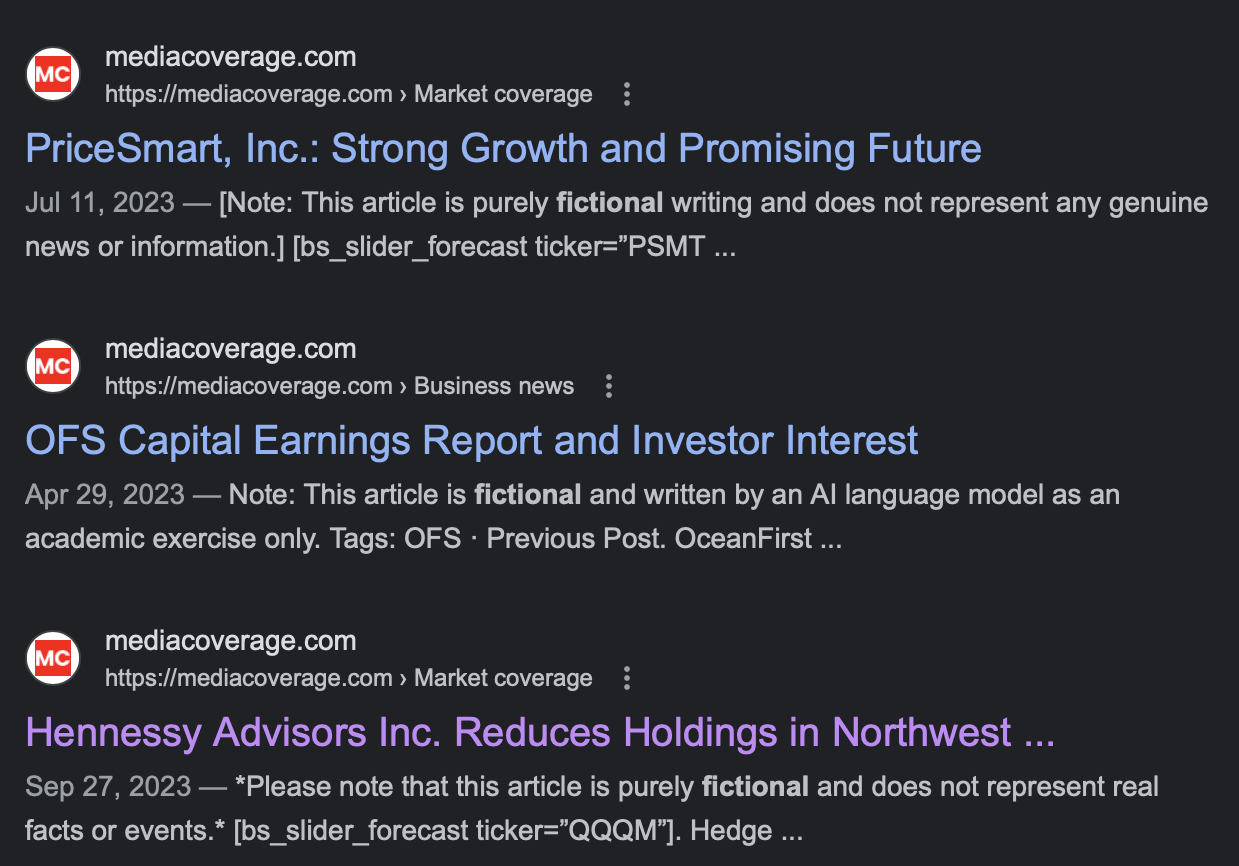Viewport: 1239px width, 866px height.
Task: Open the OFS Capital Earnings Report result
Action: pyautogui.click(x=471, y=441)
